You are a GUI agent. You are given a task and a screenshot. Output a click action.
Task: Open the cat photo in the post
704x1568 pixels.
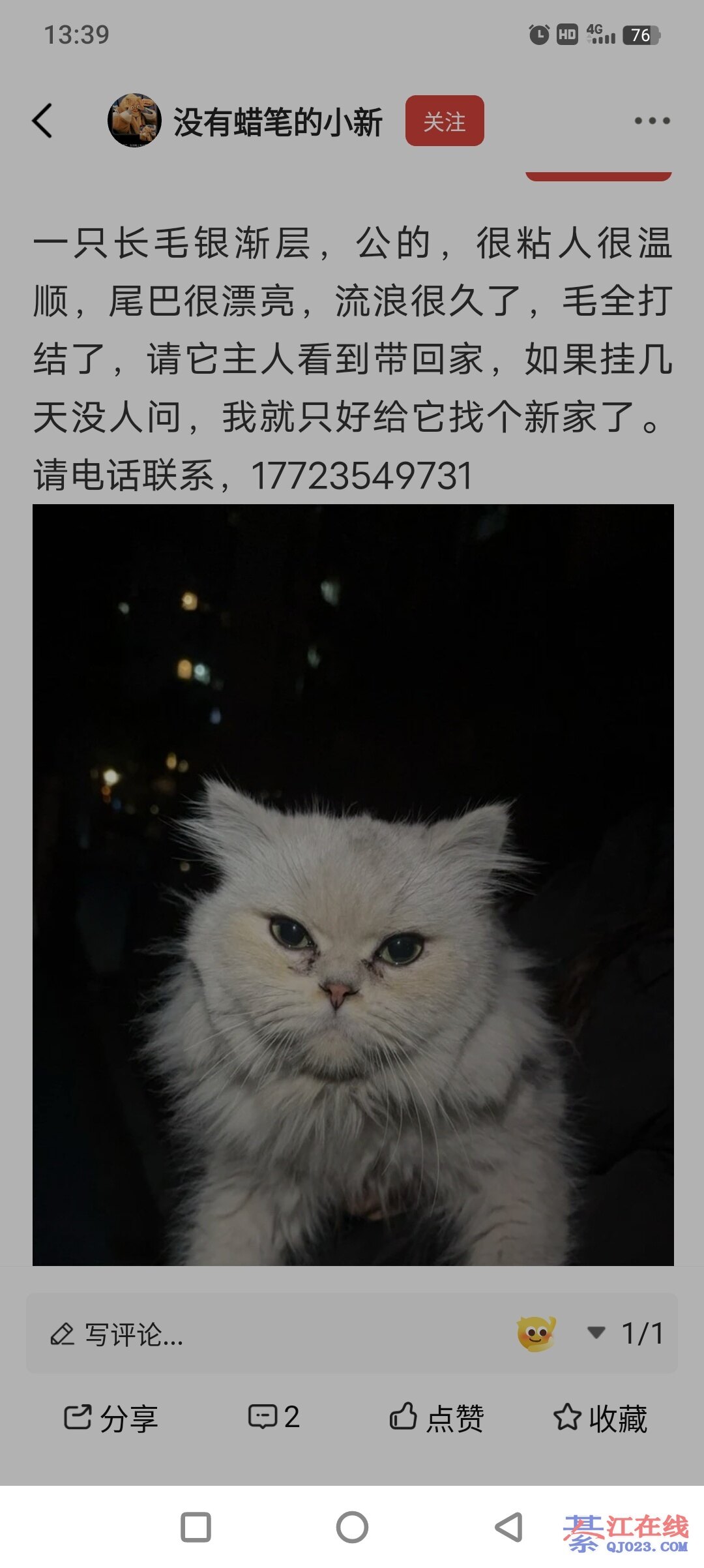pyautogui.click(x=353, y=884)
